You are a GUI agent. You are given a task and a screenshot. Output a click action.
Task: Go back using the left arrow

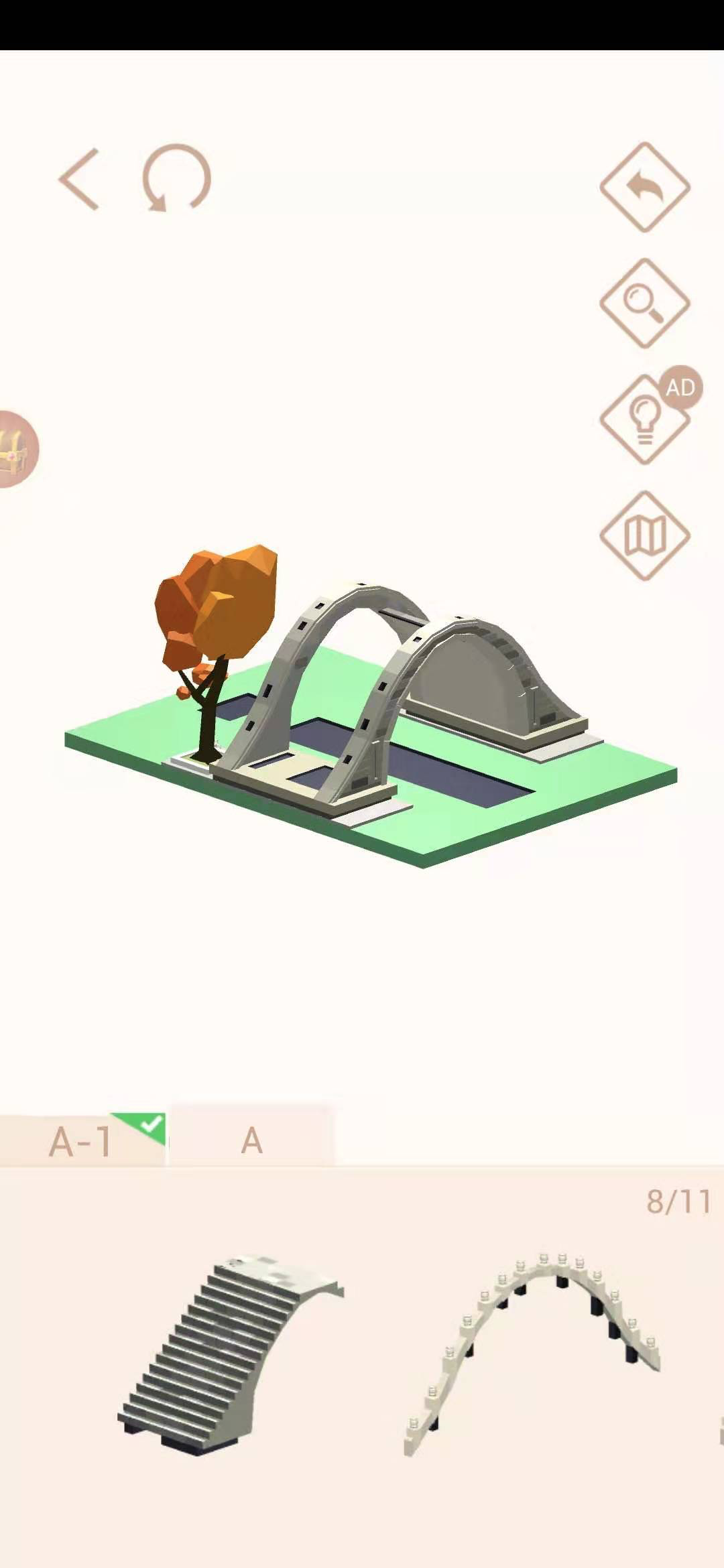(x=80, y=180)
